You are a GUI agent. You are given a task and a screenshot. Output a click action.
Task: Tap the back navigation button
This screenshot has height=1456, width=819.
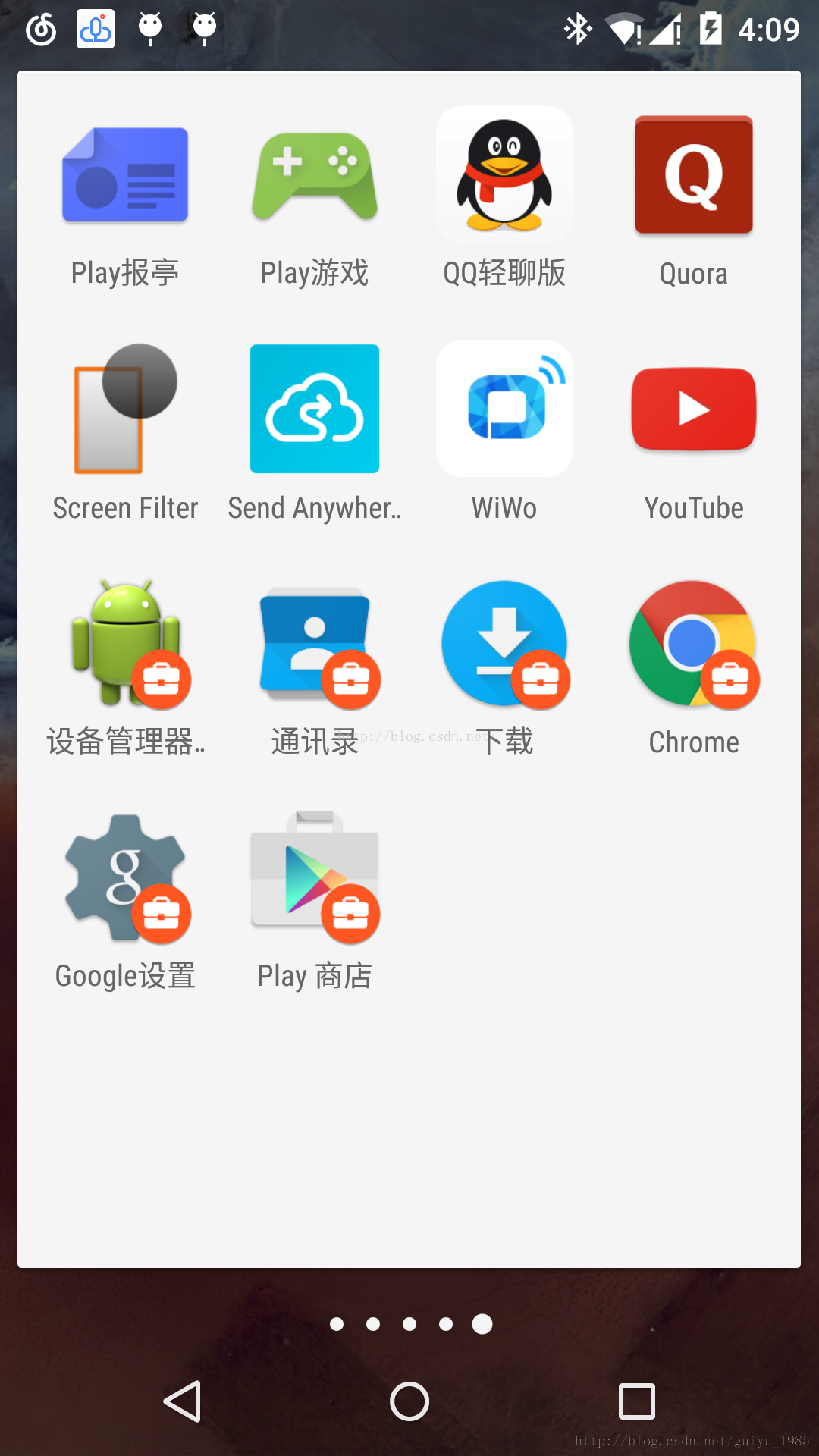point(182,1401)
